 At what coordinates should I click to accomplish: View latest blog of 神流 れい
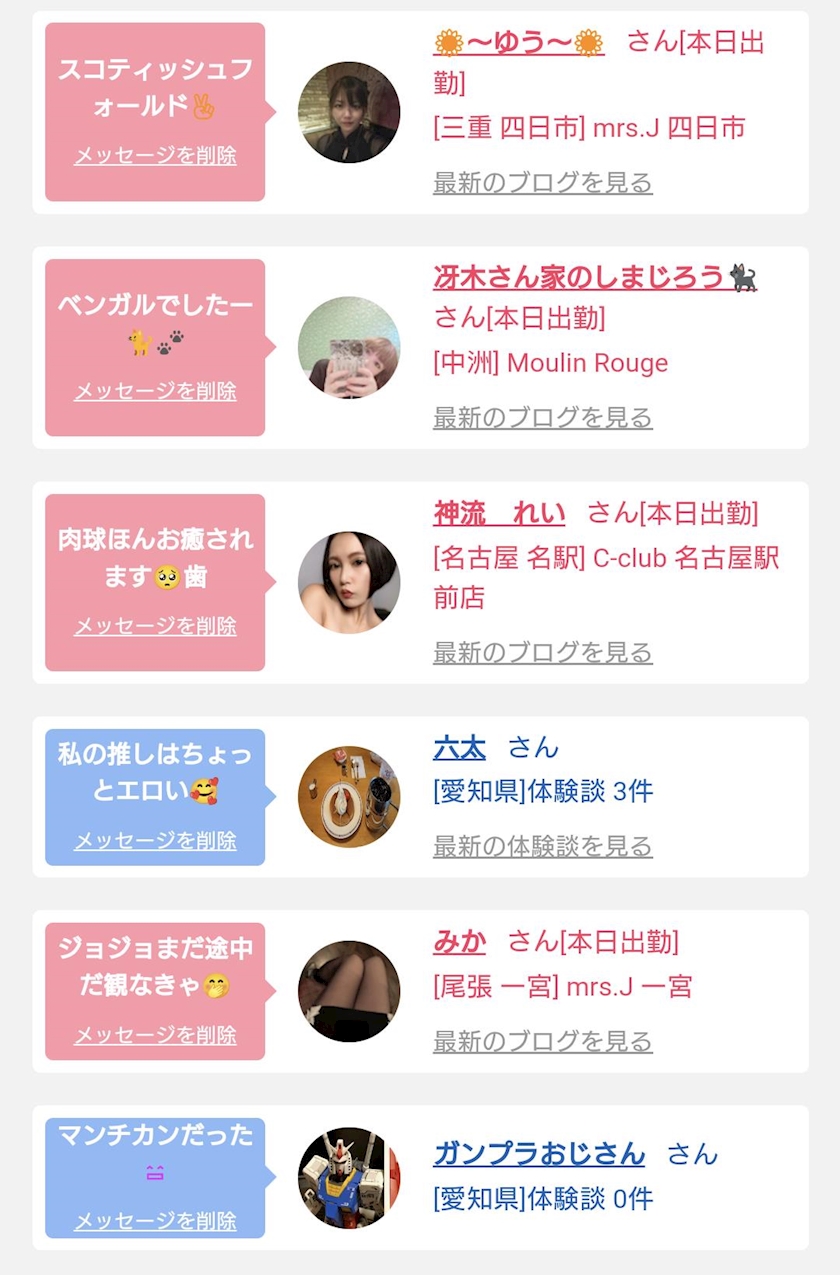click(543, 653)
